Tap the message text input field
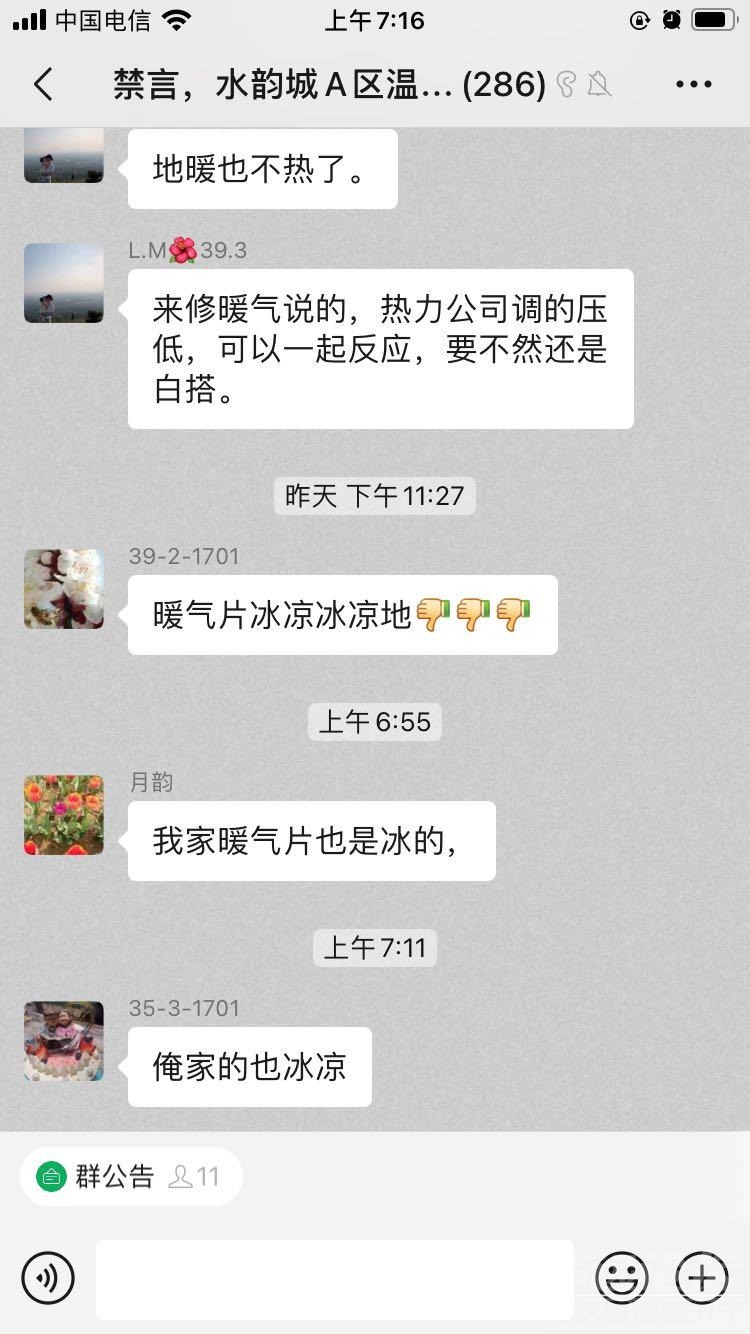The width and height of the screenshot is (750, 1334). pos(335,1278)
